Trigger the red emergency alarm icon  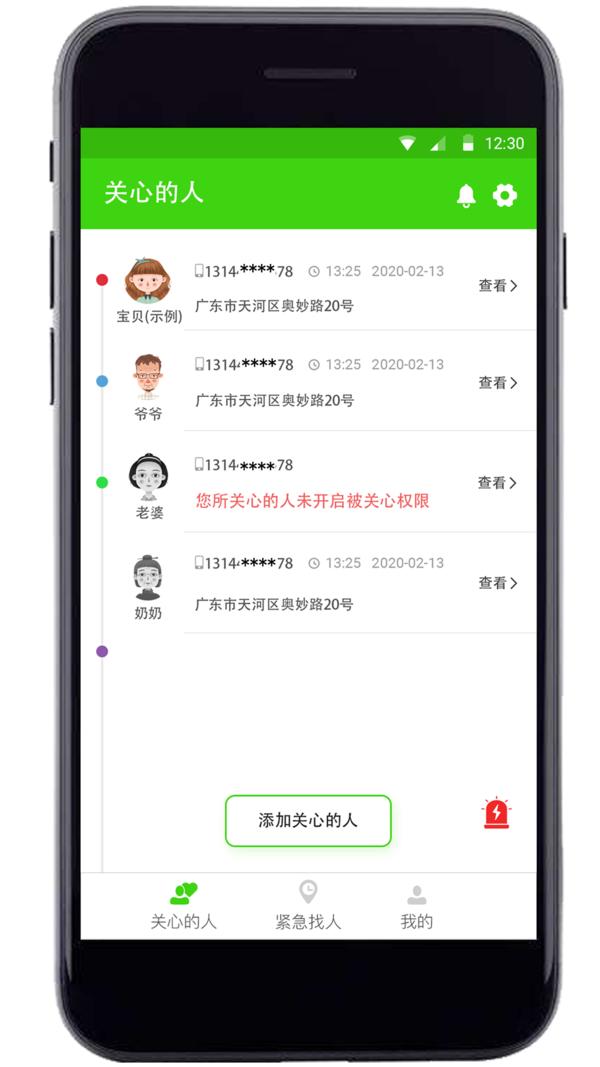coord(497,813)
